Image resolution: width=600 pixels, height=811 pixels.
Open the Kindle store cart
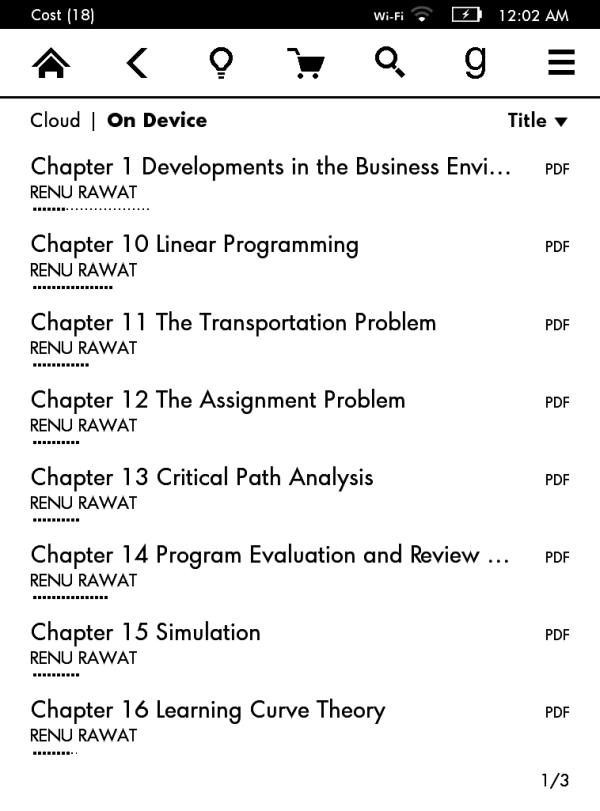tap(304, 63)
